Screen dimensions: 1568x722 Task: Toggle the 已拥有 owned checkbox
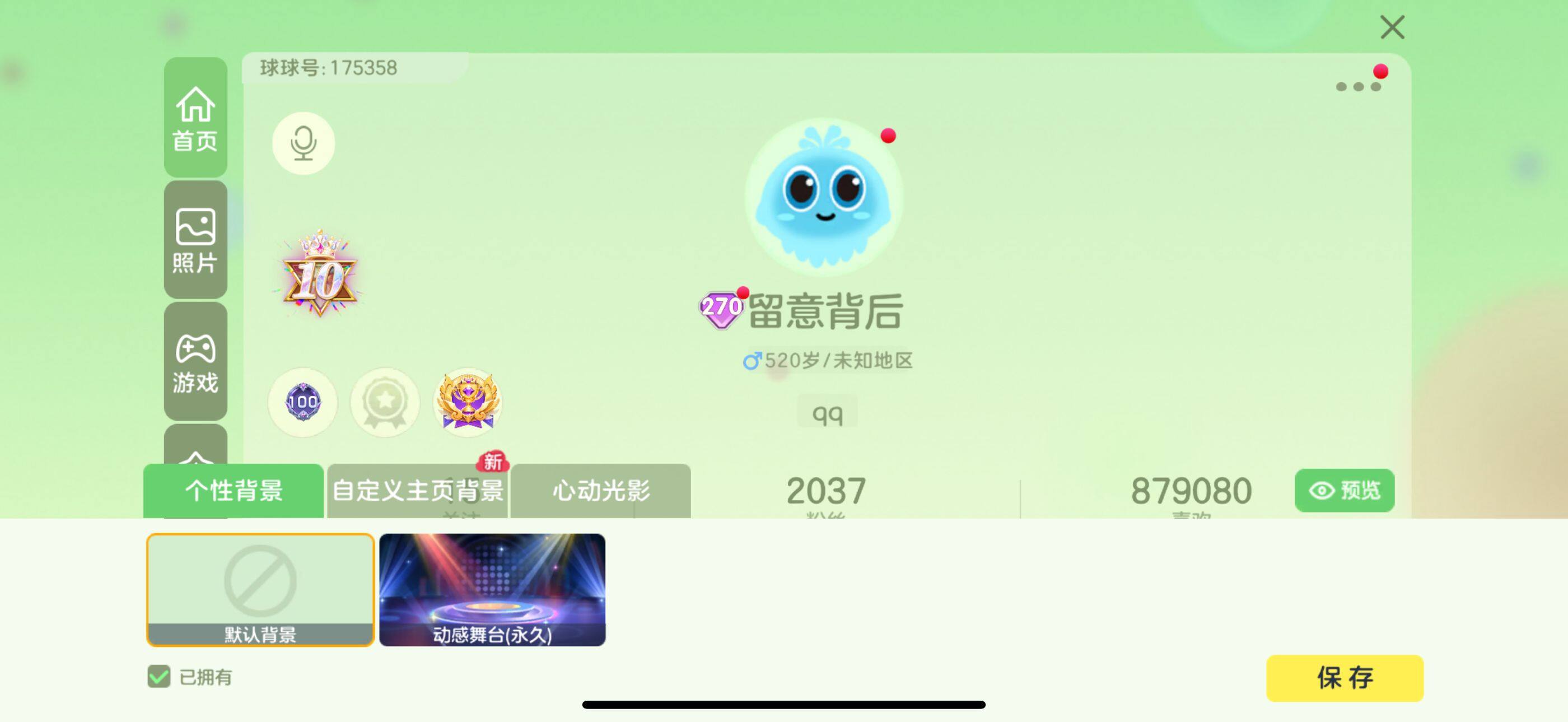pos(159,676)
